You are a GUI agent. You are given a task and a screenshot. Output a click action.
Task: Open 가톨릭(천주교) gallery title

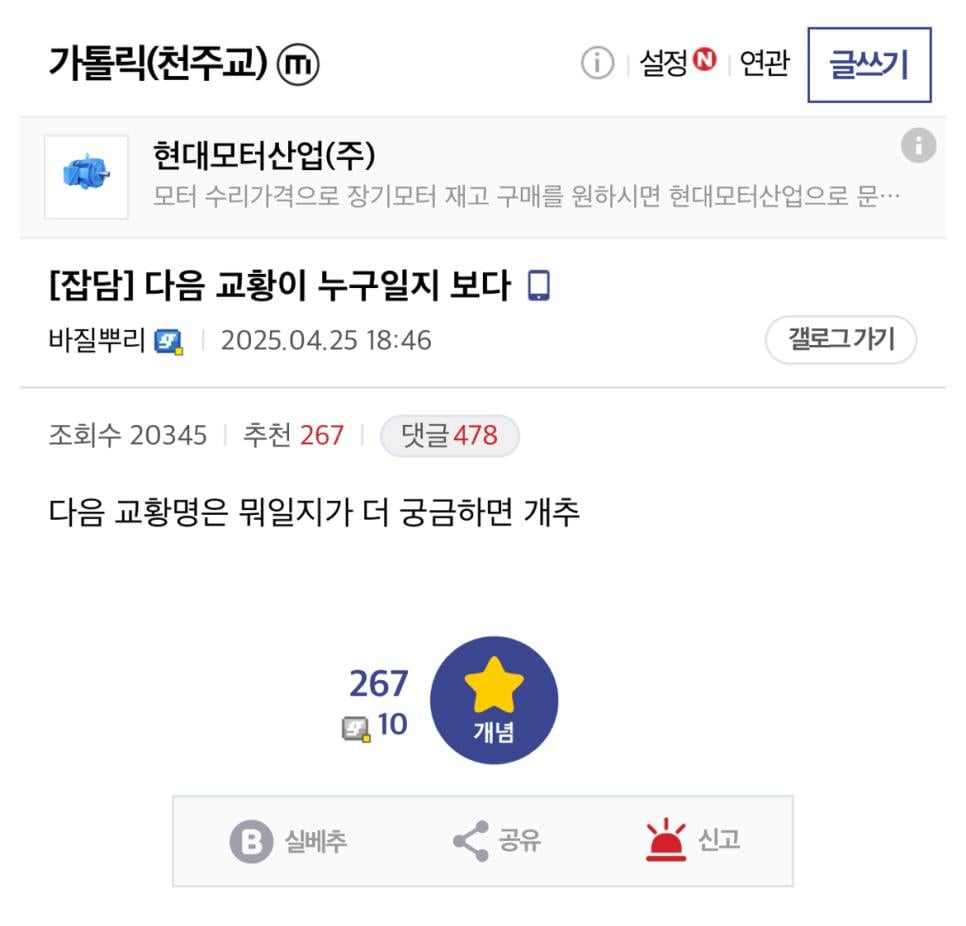pos(160,64)
